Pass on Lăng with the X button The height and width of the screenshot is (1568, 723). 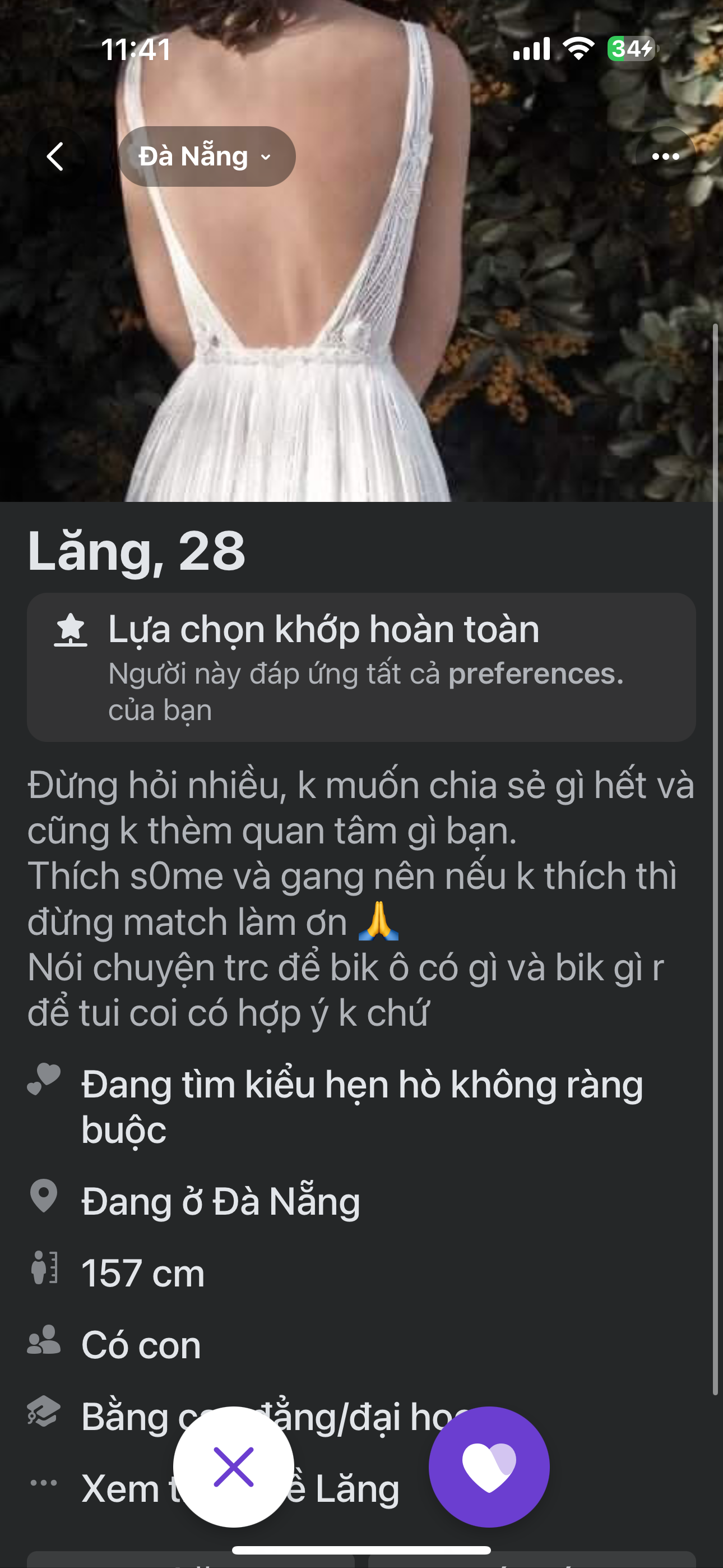coord(234,1467)
